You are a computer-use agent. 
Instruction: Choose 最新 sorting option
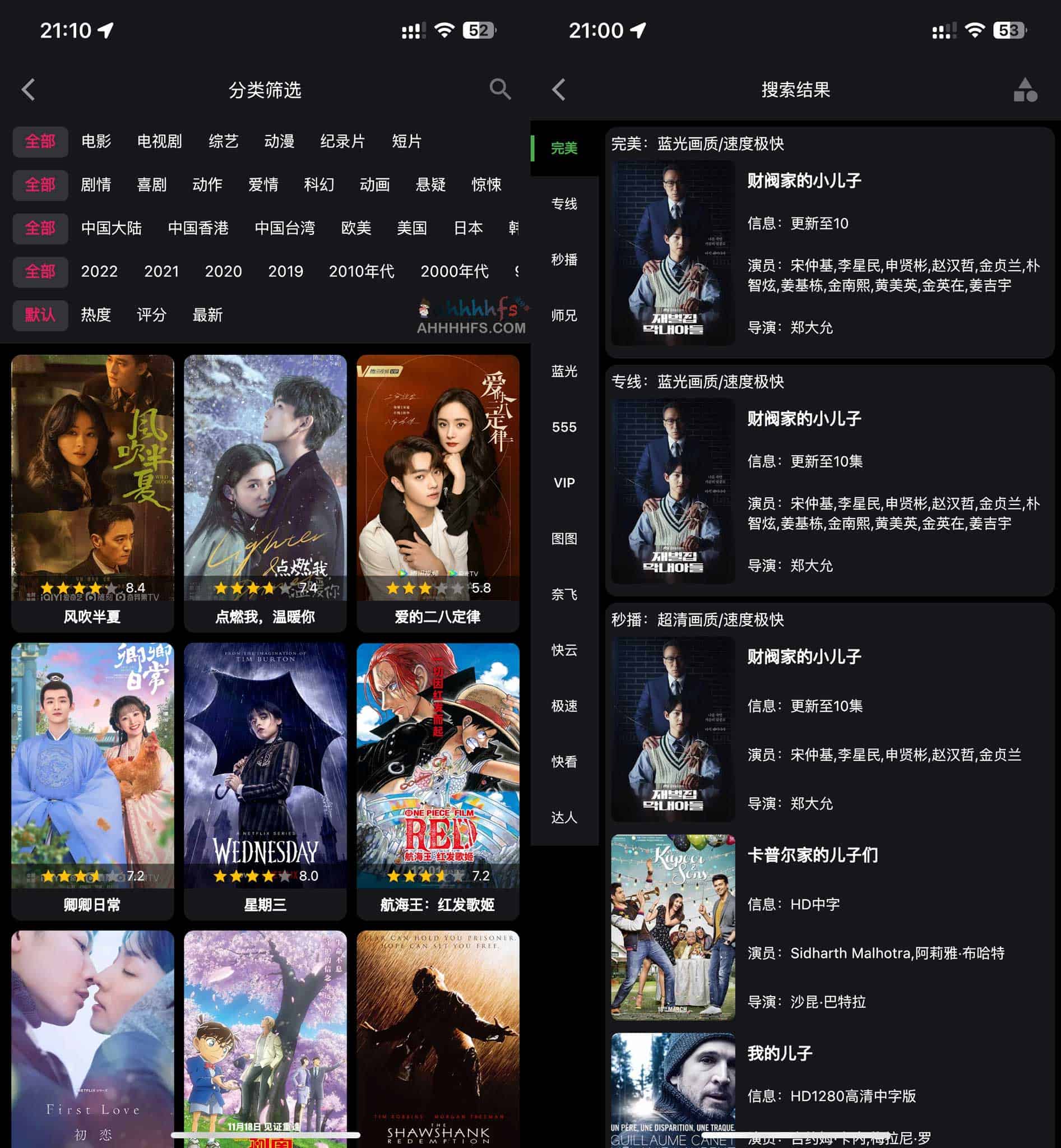pos(208,314)
